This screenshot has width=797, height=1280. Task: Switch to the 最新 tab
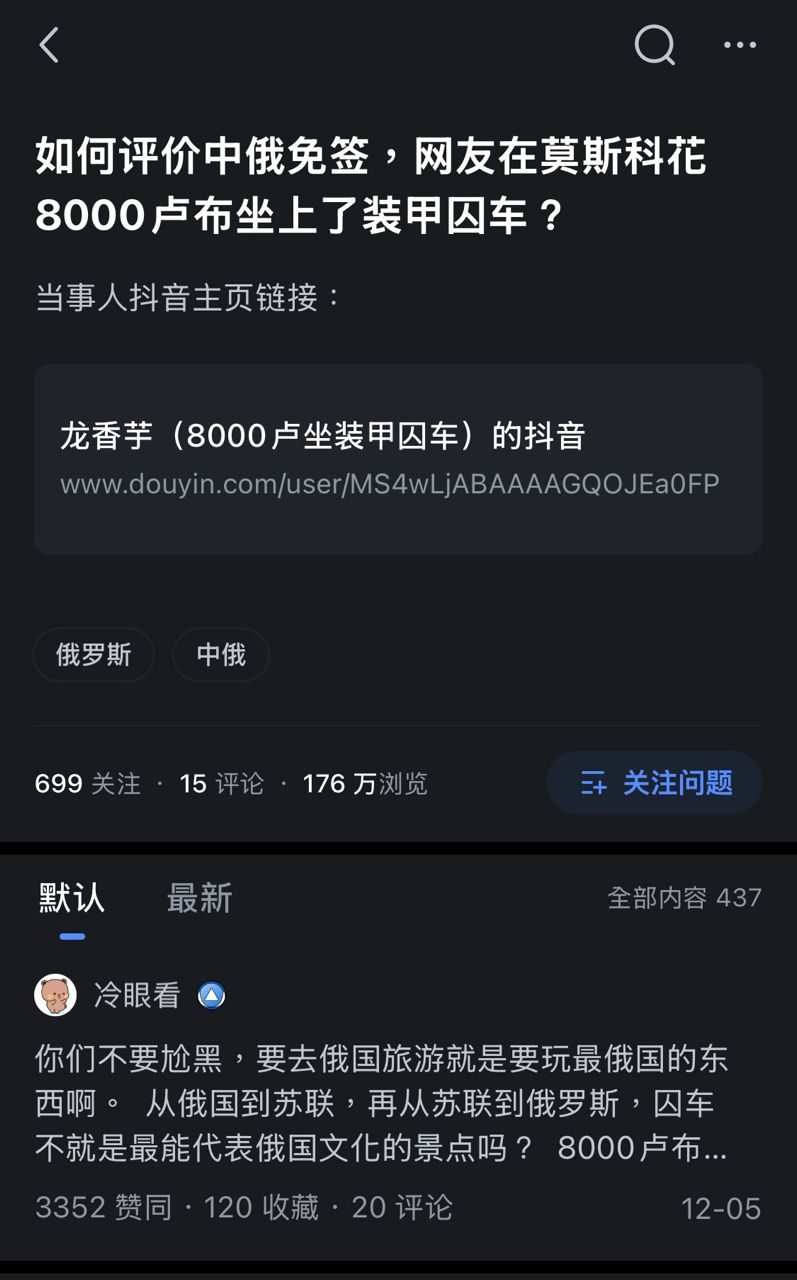pos(199,898)
